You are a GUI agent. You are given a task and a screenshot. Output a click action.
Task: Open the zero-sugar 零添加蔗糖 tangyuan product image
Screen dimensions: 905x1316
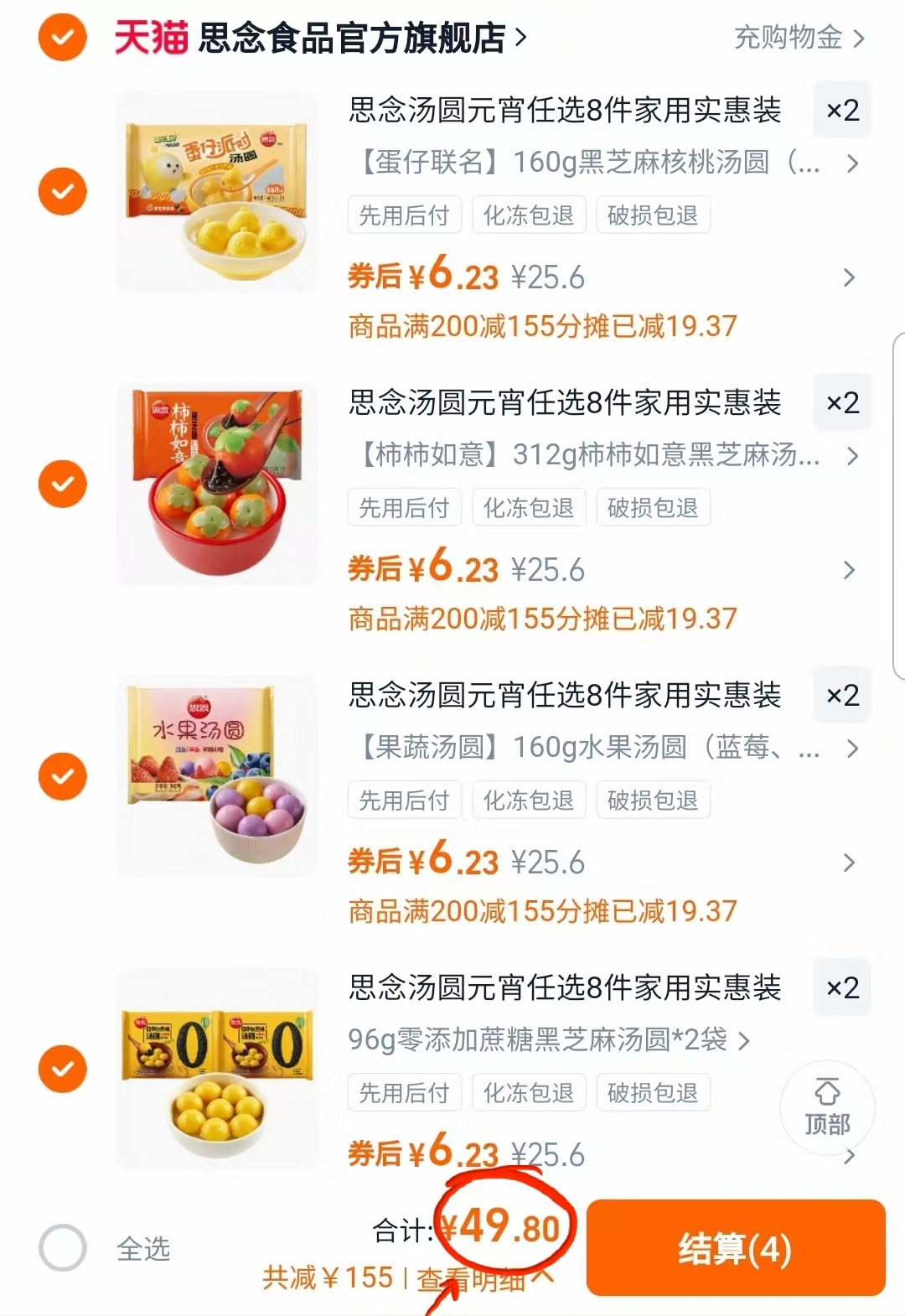(216, 1069)
